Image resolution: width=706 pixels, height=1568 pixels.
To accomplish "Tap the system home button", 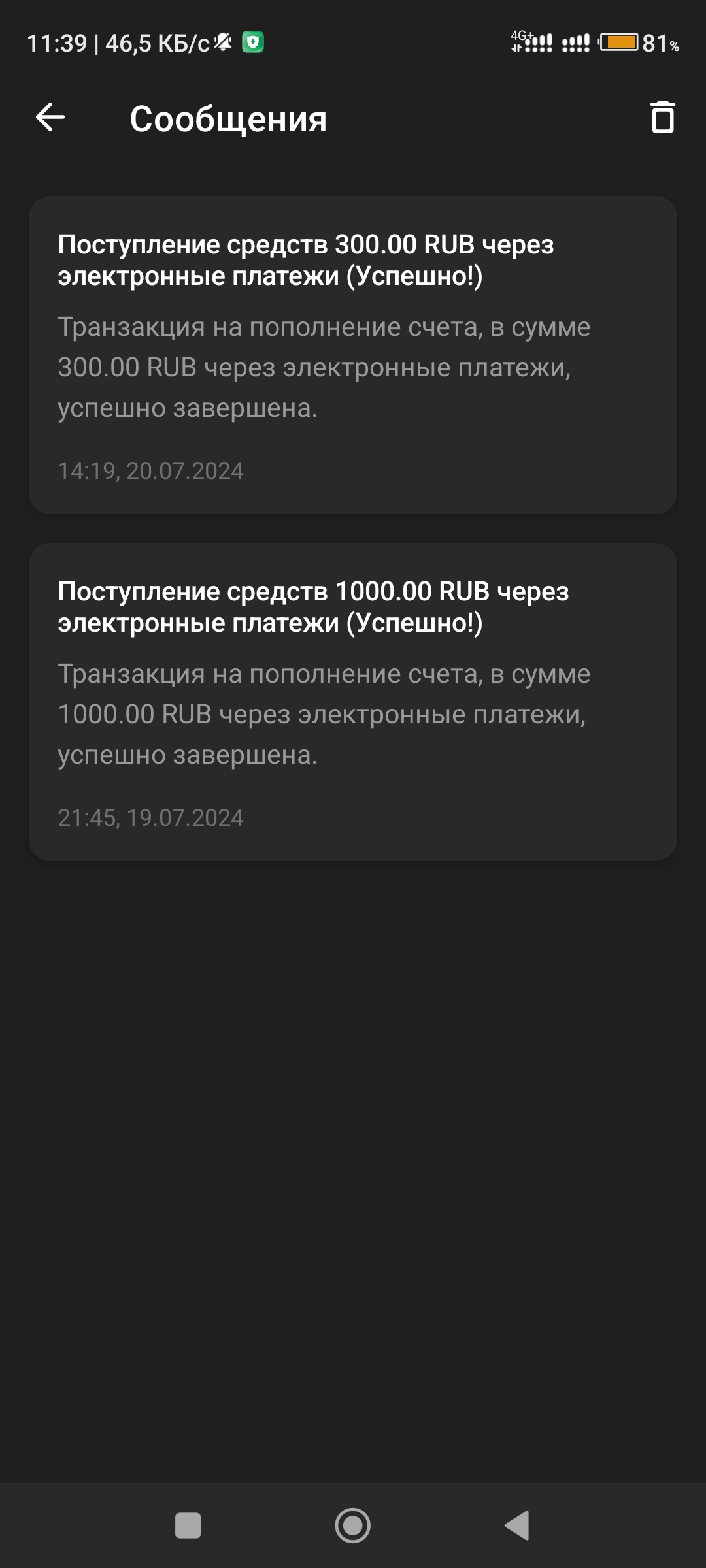I will point(352,1526).
